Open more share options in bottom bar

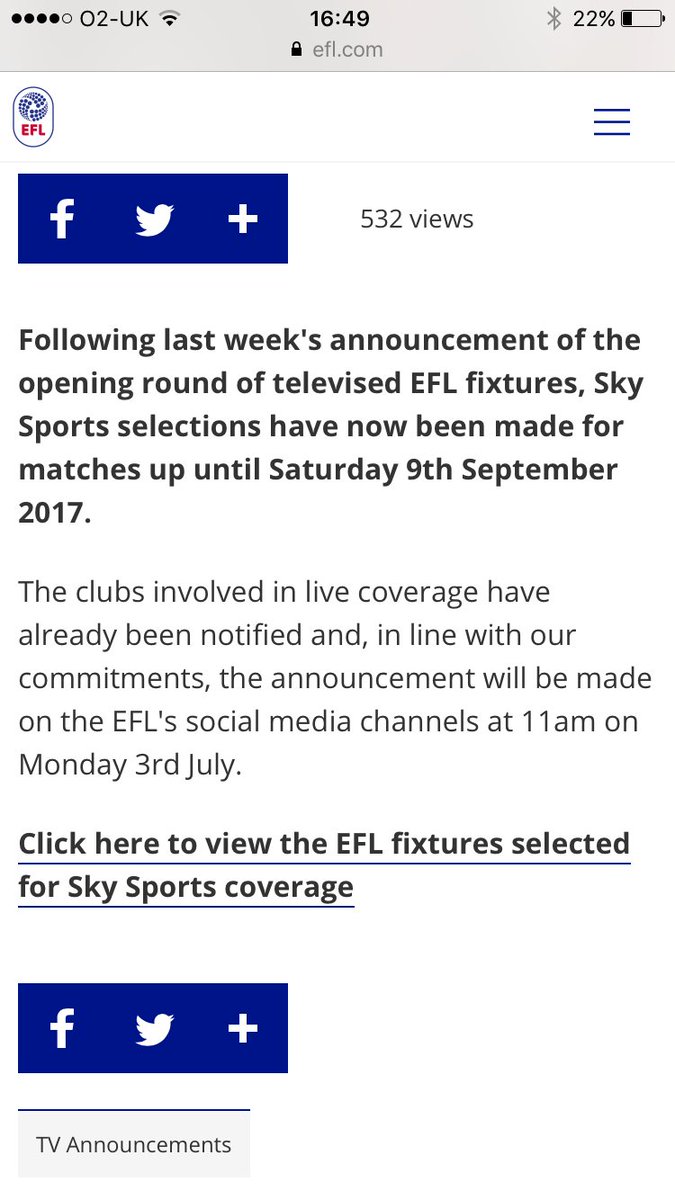pos(243,1028)
